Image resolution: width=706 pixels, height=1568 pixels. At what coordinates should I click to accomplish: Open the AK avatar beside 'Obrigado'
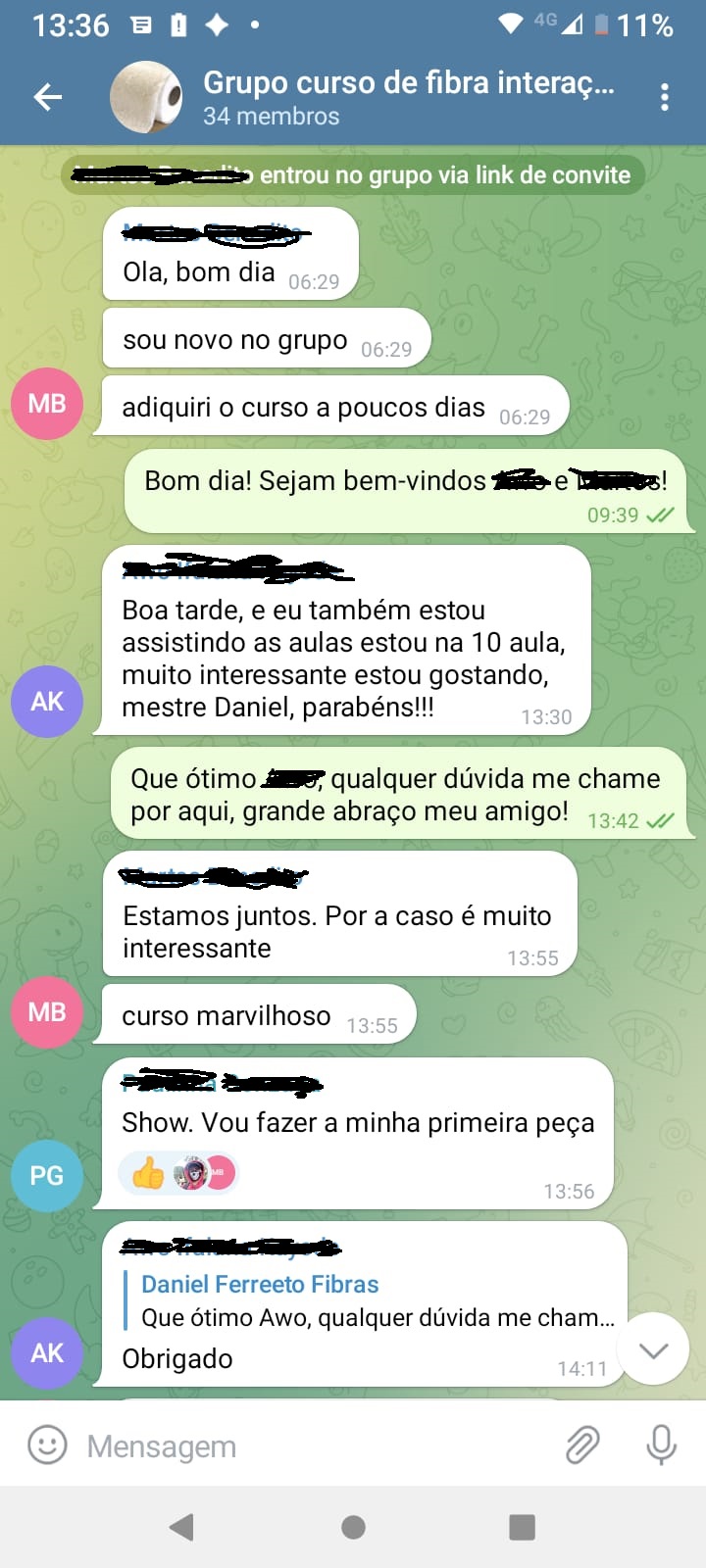pyautogui.click(x=46, y=1352)
